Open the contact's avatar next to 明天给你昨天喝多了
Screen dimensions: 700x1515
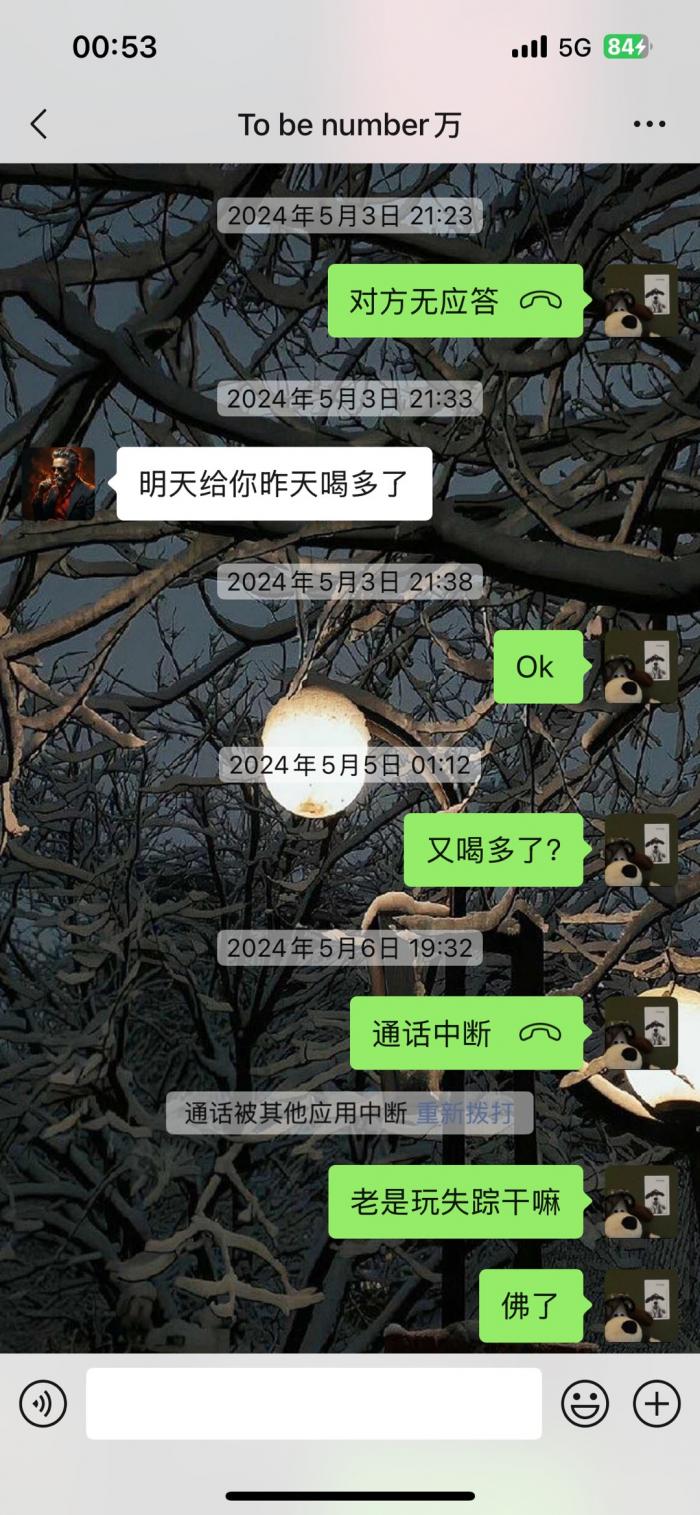[x=59, y=483]
